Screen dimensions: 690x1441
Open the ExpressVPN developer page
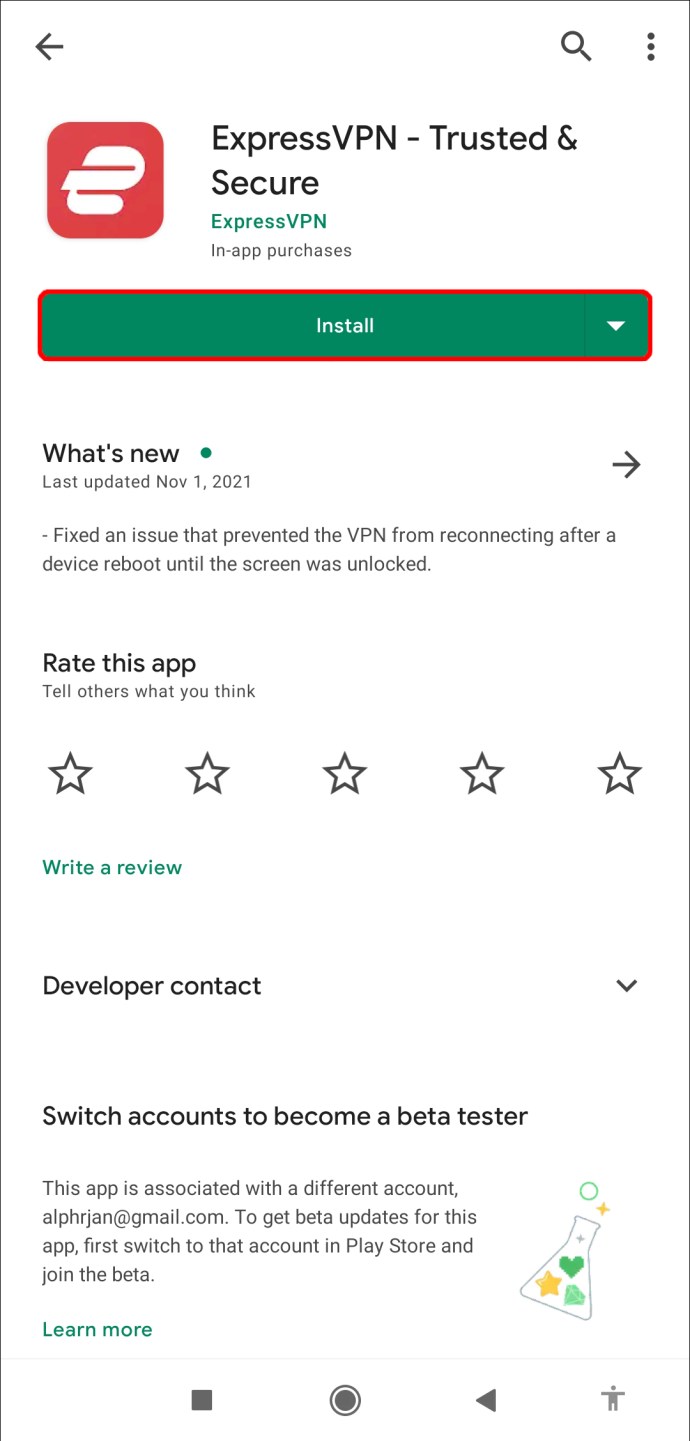(268, 221)
